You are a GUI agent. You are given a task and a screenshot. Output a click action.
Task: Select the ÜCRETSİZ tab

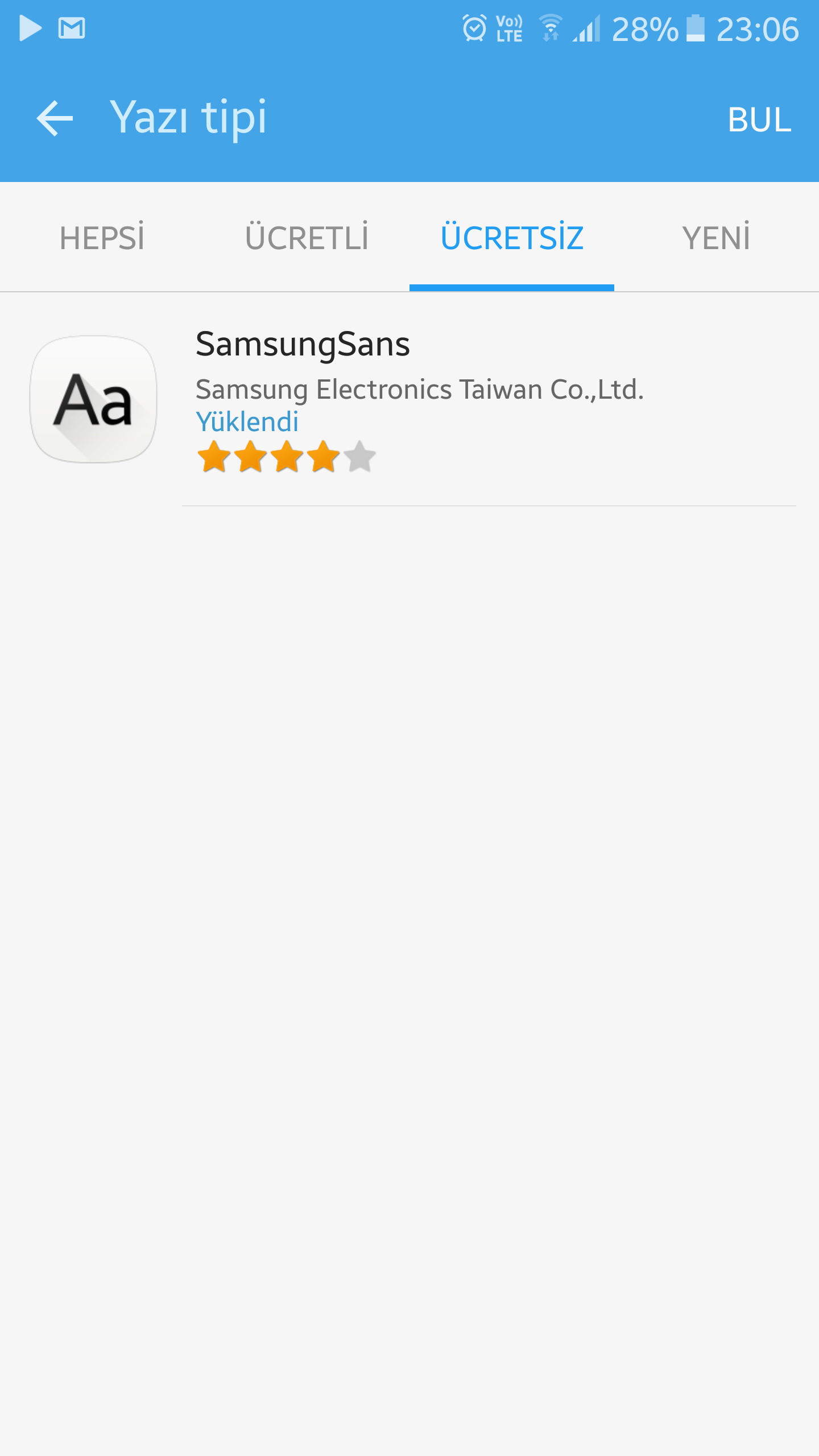click(x=512, y=237)
